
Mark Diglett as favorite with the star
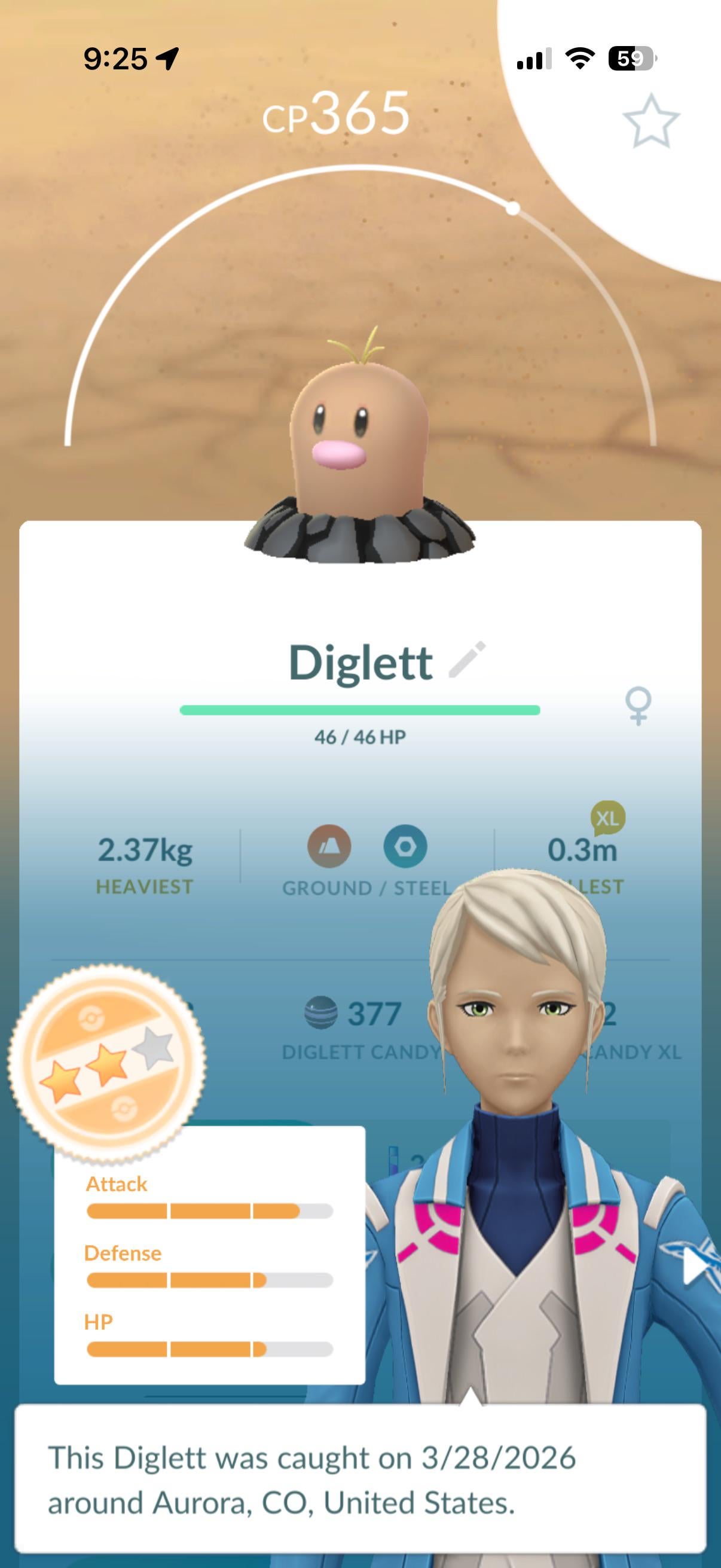pos(650,121)
